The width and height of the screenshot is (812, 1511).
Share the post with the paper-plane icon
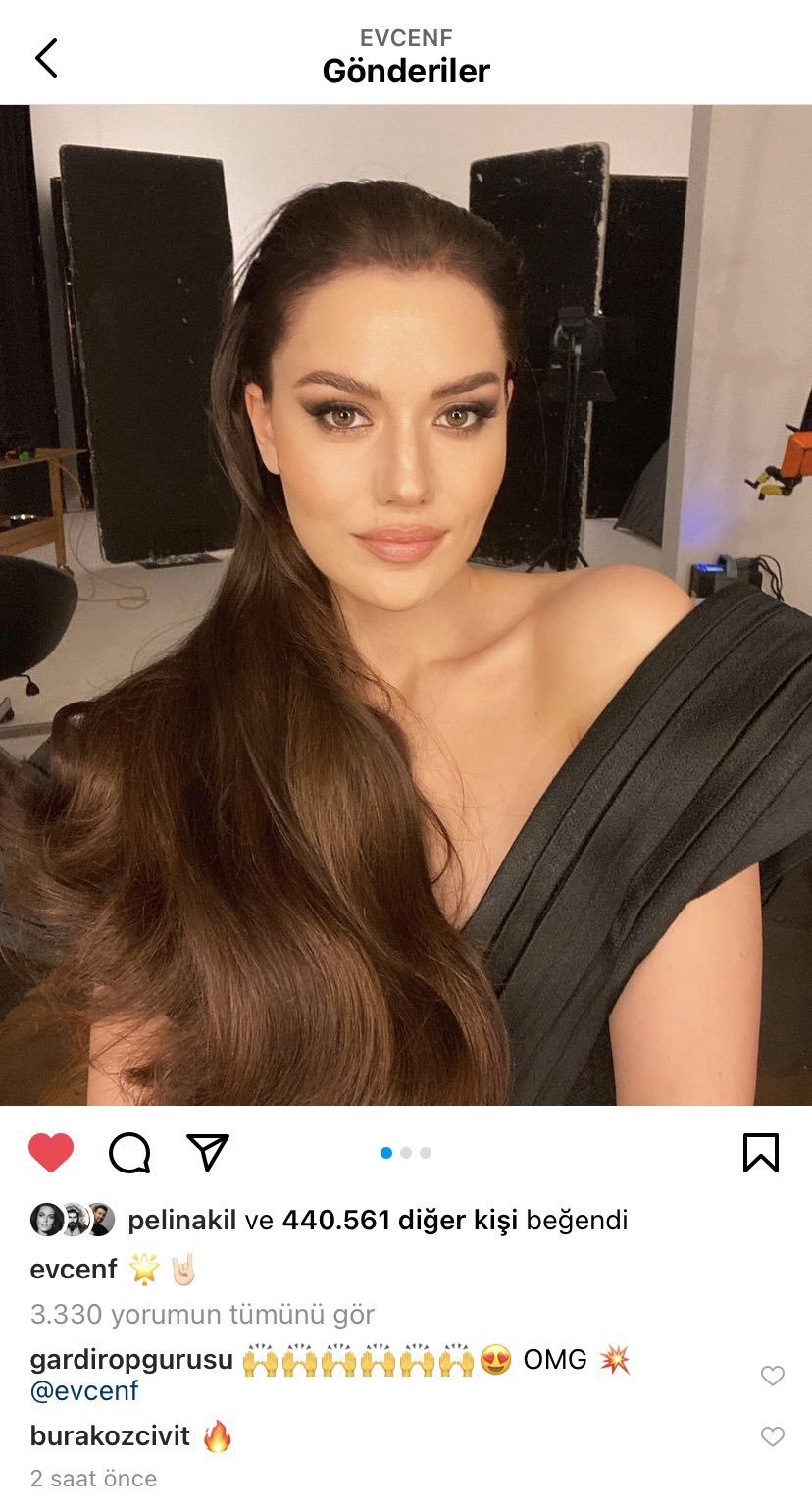[x=207, y=1153]
